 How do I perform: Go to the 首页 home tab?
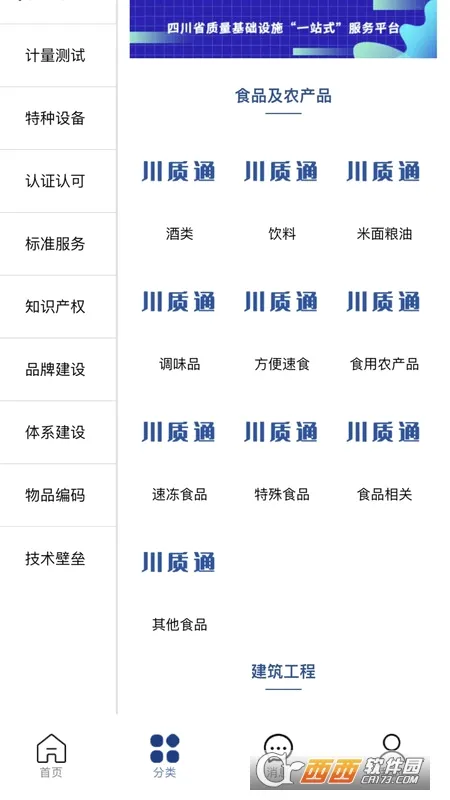pyautogui.click(x=51, y=756)
